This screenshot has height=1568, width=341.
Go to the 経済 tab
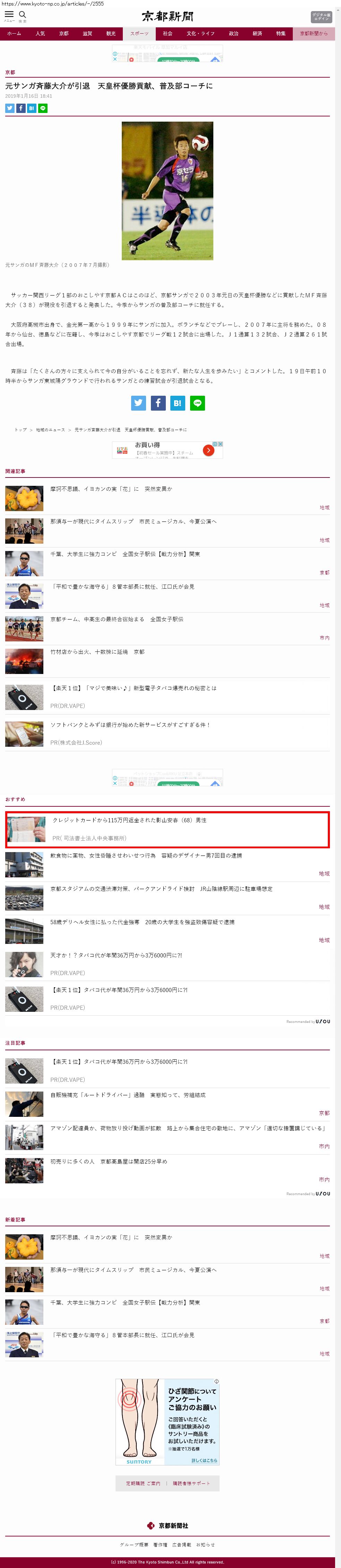[x=257, y=34]
